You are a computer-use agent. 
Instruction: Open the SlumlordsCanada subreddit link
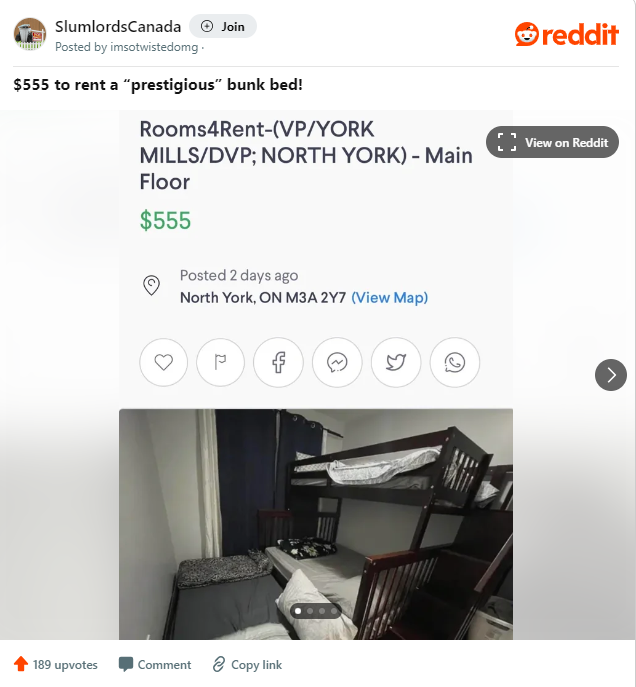(118, 26)
